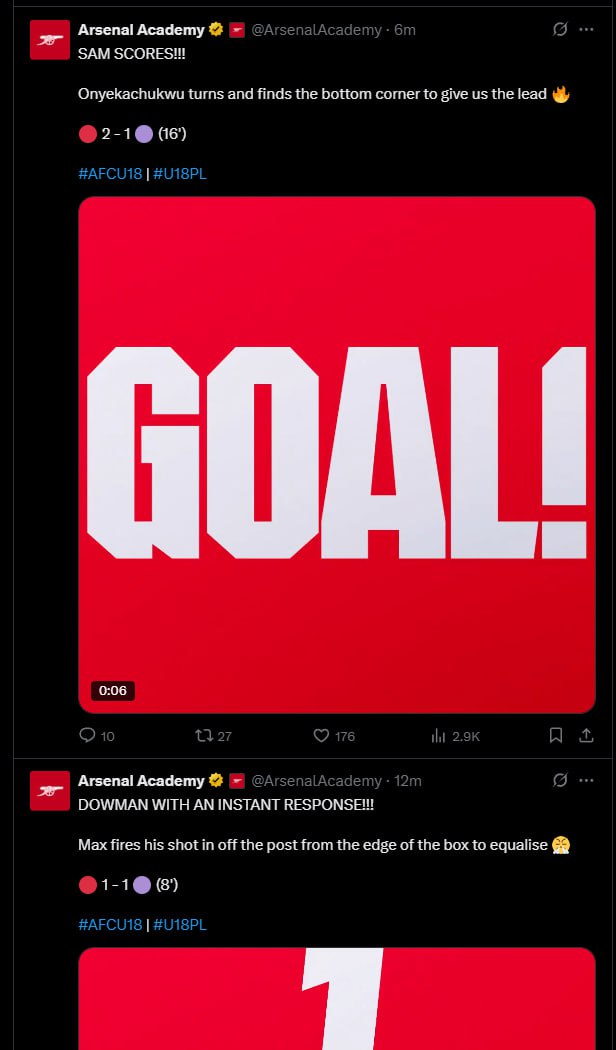View analytics of the SAM SCORES tweet
Image resolution: width=616 pixels, height=1050 pixels.
coord(438,735)
